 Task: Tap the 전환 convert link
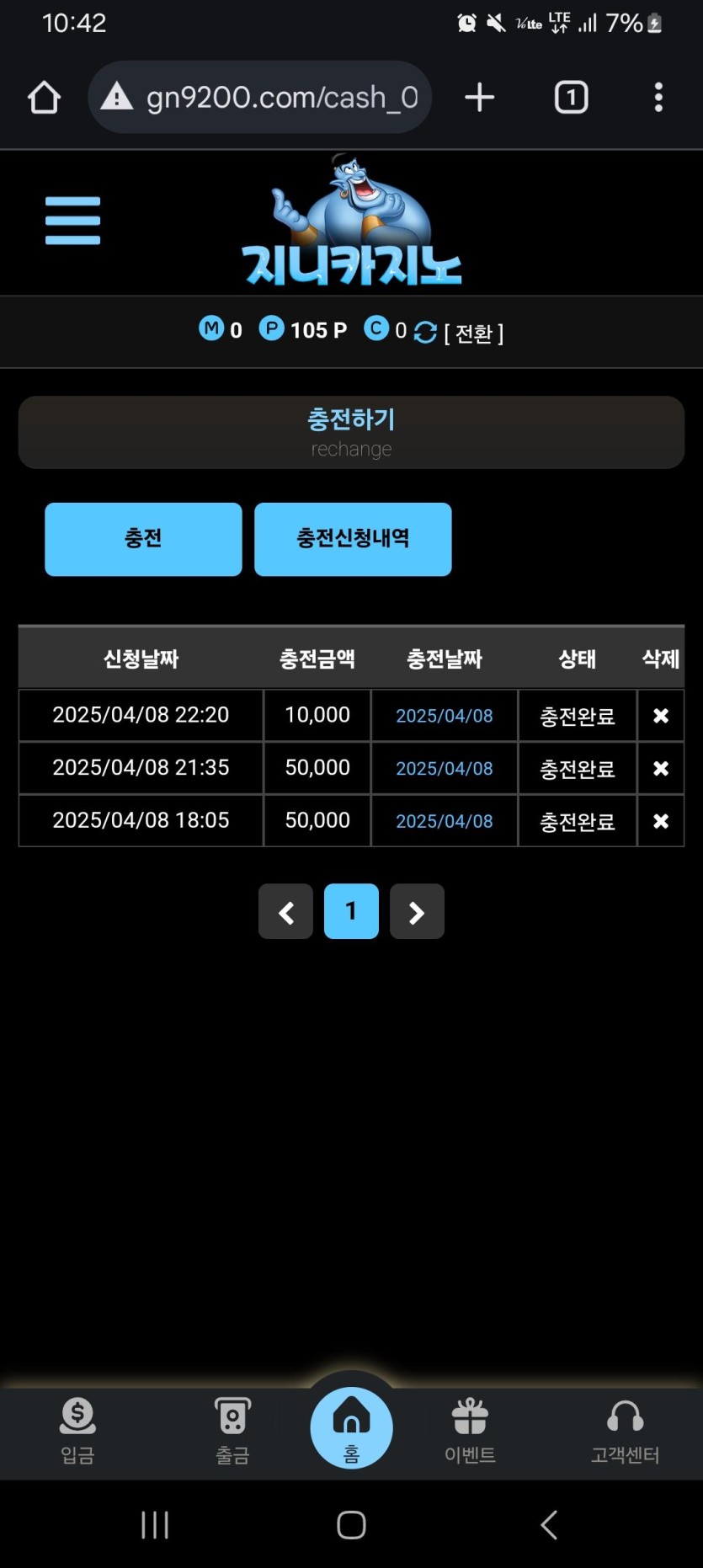pyautogui.click(x=473, y=333)
